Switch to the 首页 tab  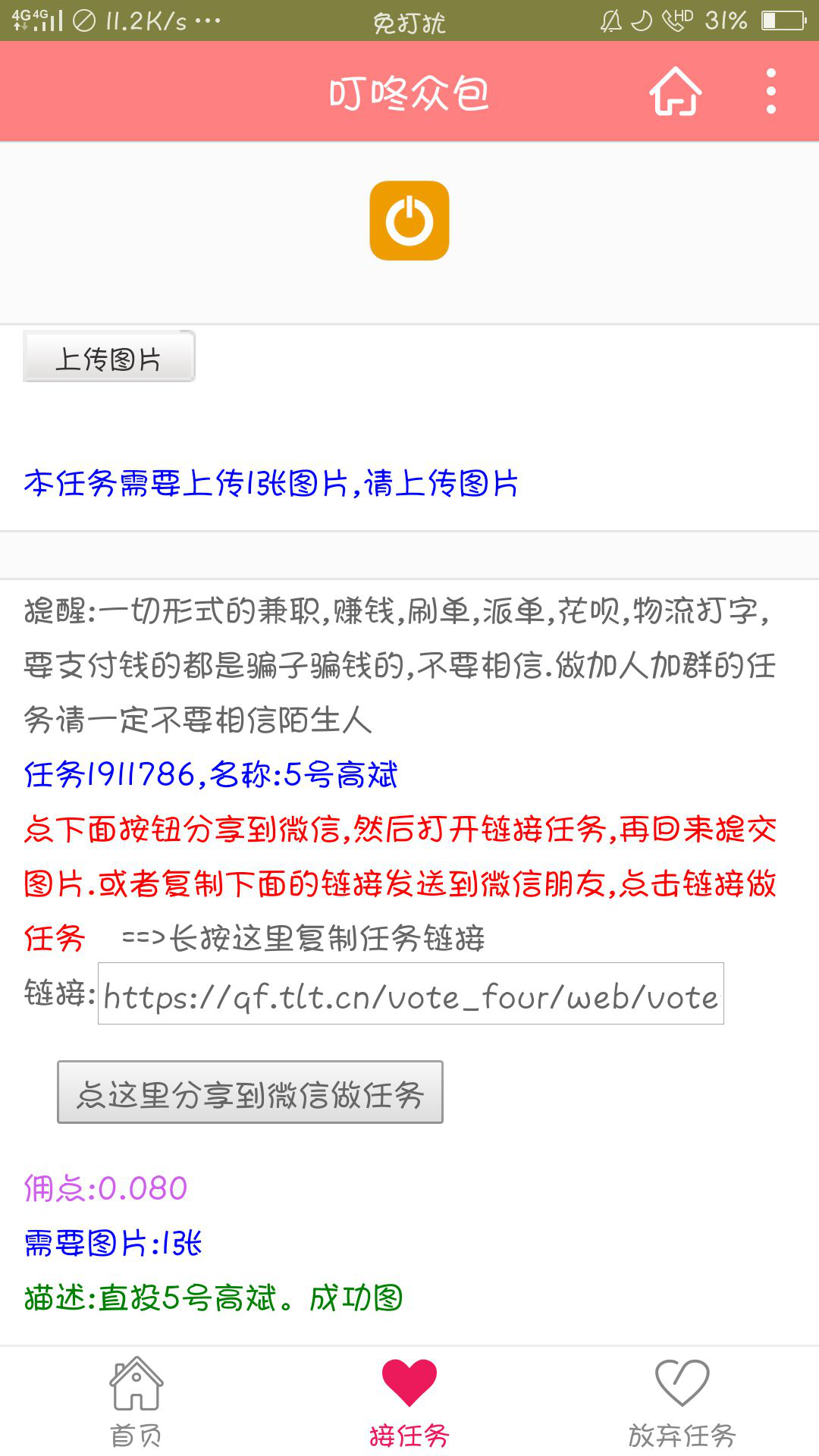click(x=136, y=1402)
